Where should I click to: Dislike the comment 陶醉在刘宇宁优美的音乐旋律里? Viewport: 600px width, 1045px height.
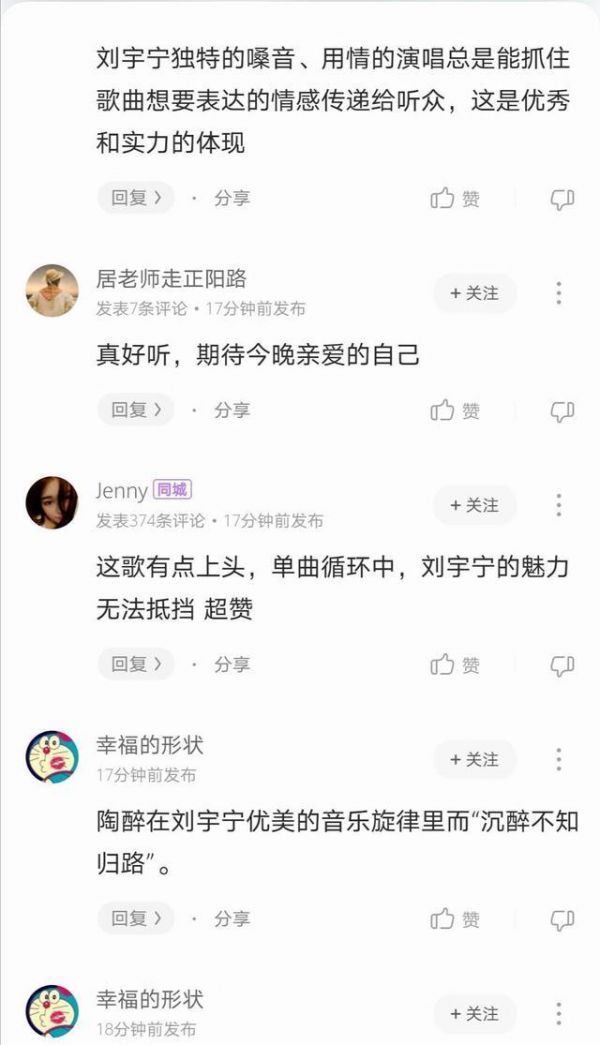pyautogui.click(x=562, y=919)
